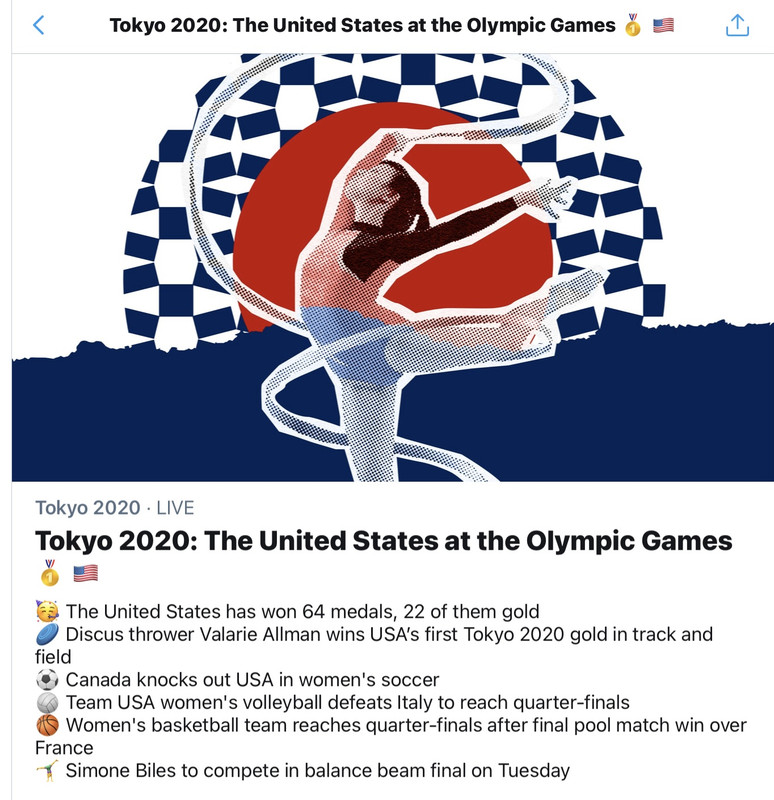Image resolution: width=774 pixels, height=800 pixels.
Task: Go back using the top-left arrow
Action: point(39,25)
